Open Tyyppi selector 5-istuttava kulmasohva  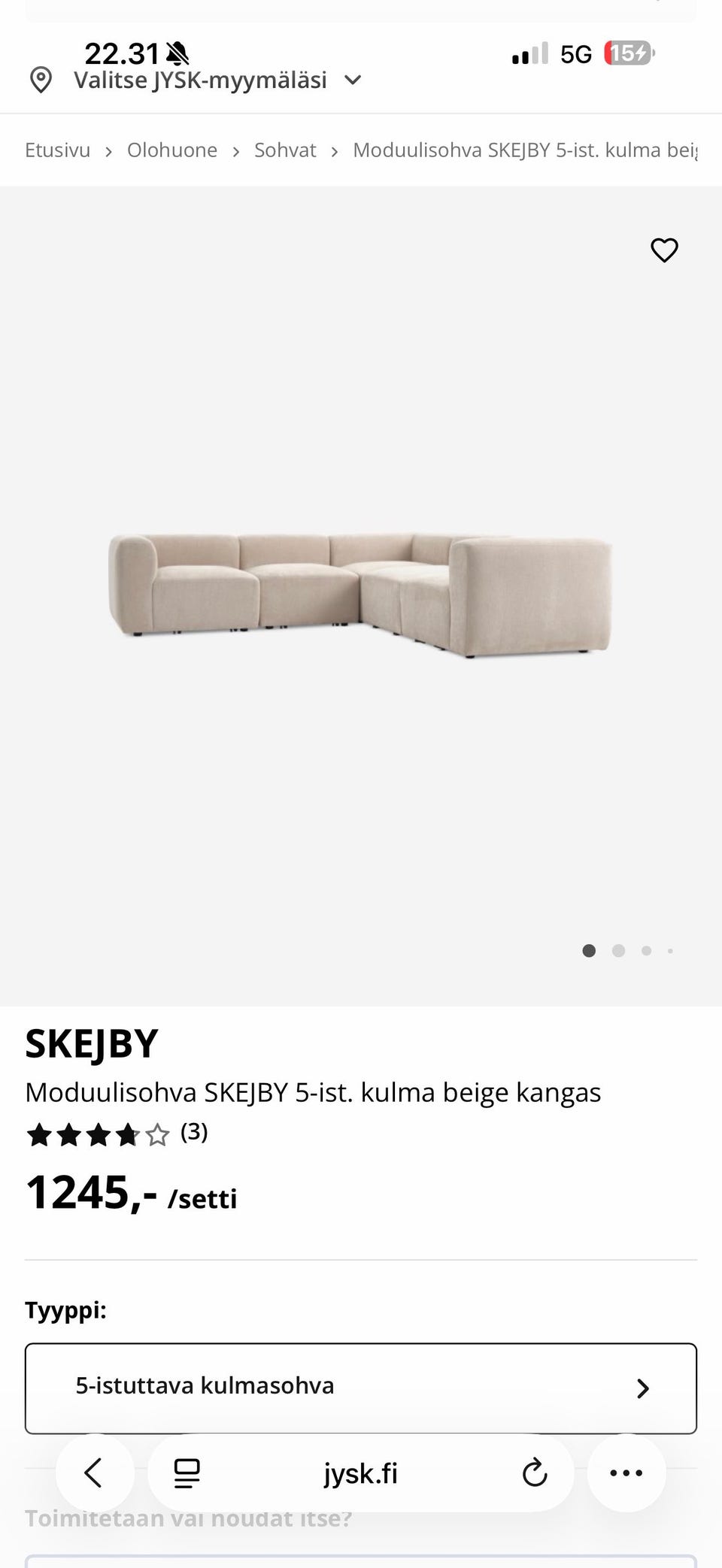(x=360, y=1388)
